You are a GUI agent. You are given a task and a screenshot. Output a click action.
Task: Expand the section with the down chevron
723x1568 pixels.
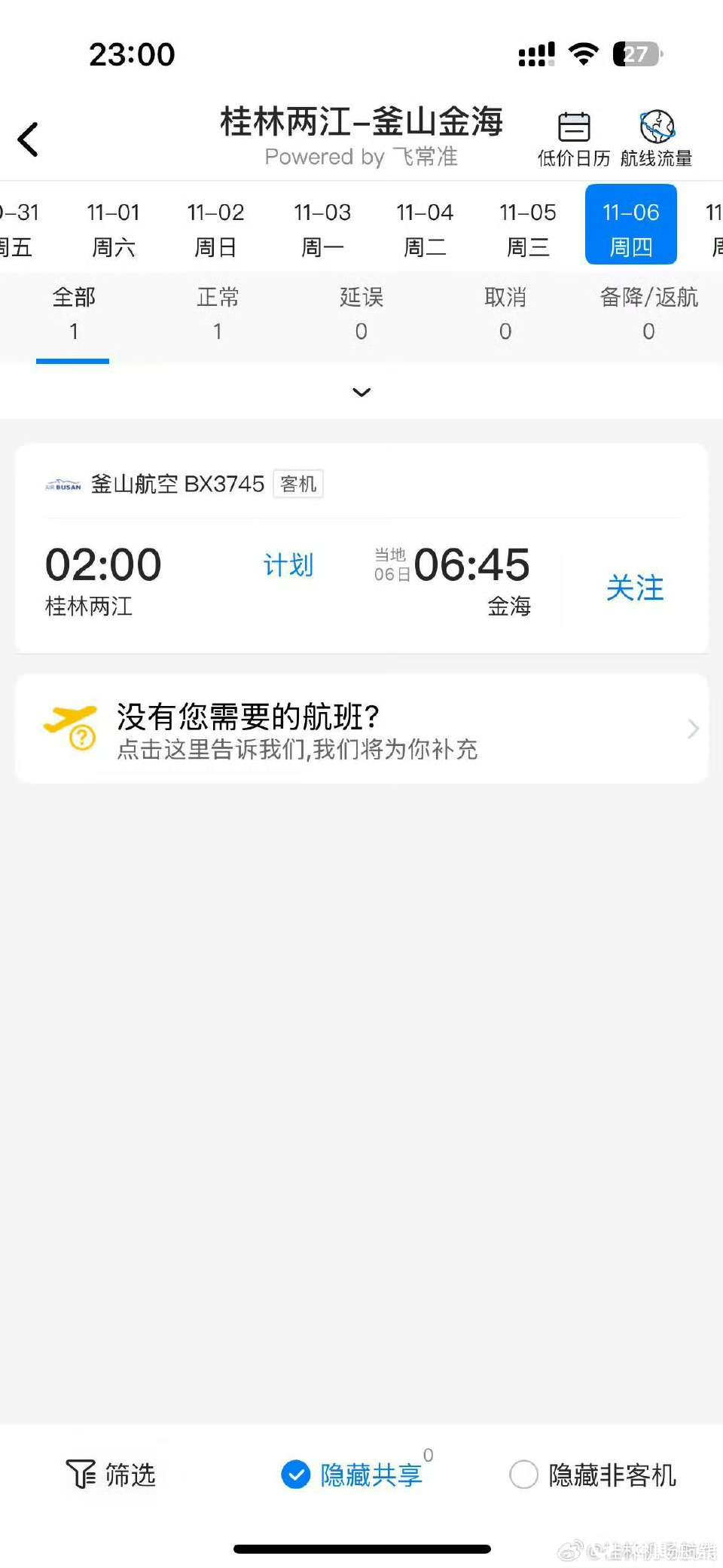(x=361, y=392)
